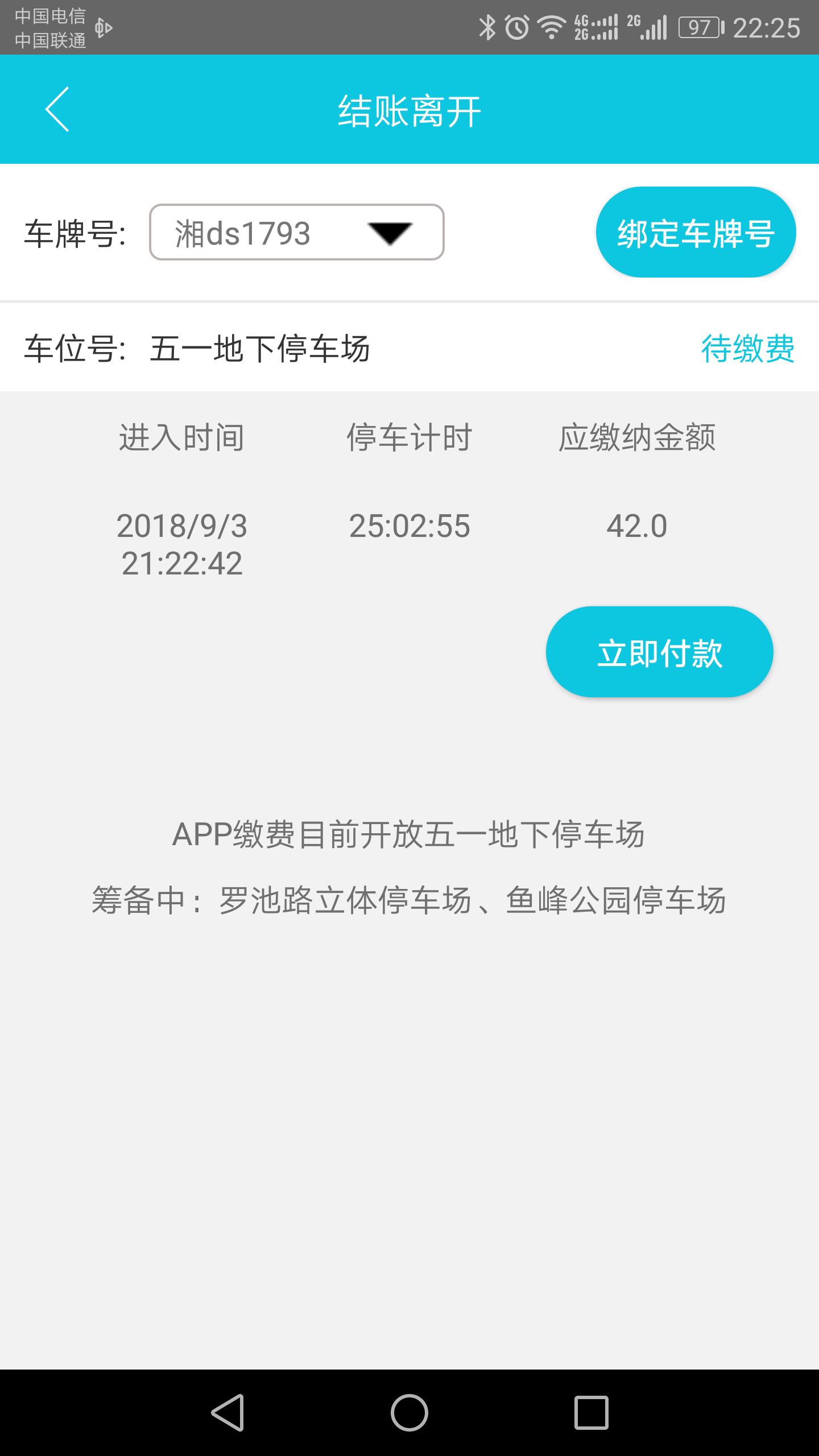Tap the Bluetooth icon in status bar

point(487,26)
